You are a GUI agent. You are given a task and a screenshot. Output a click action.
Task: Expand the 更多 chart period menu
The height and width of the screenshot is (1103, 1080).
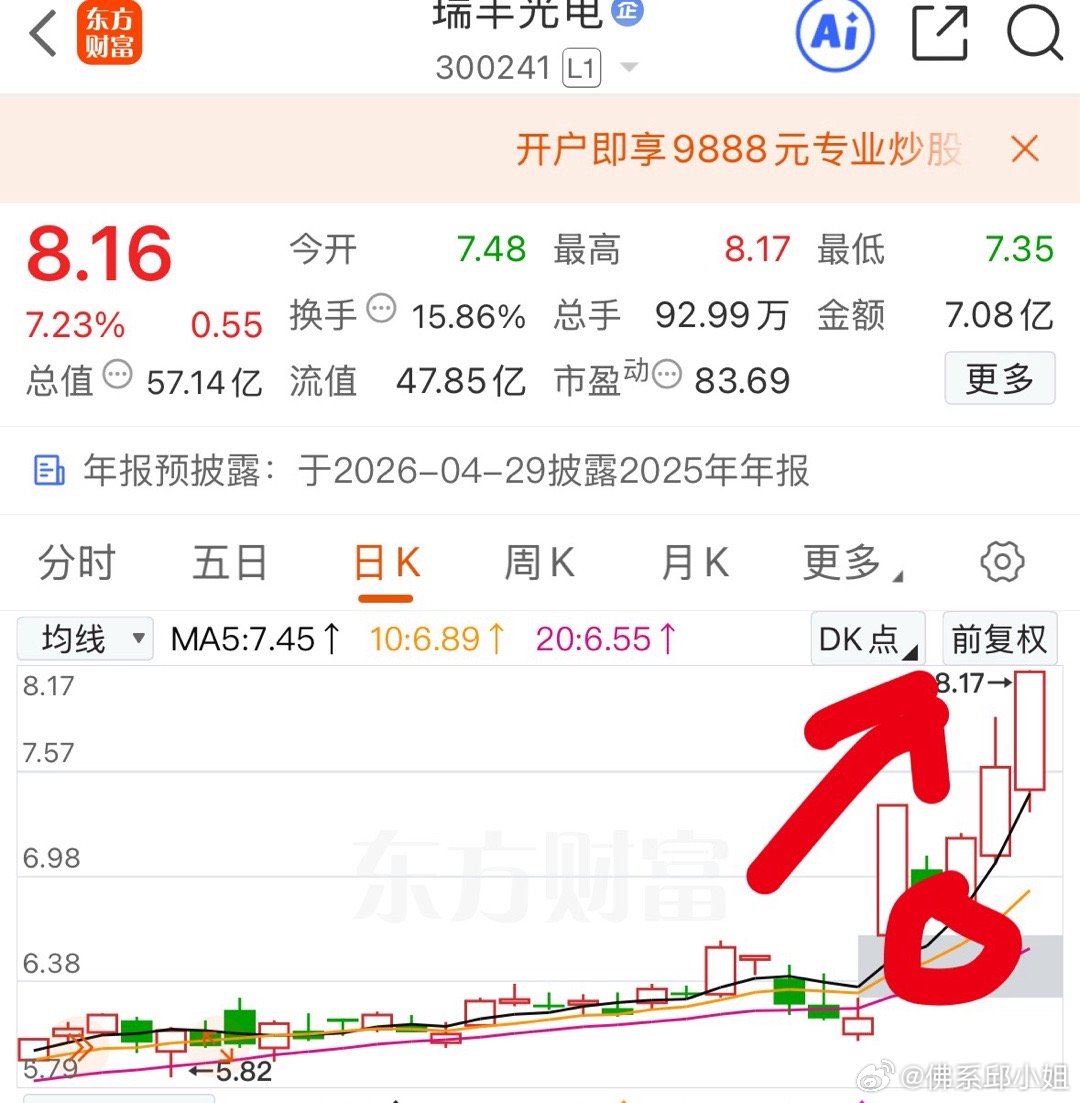point(843,562)
